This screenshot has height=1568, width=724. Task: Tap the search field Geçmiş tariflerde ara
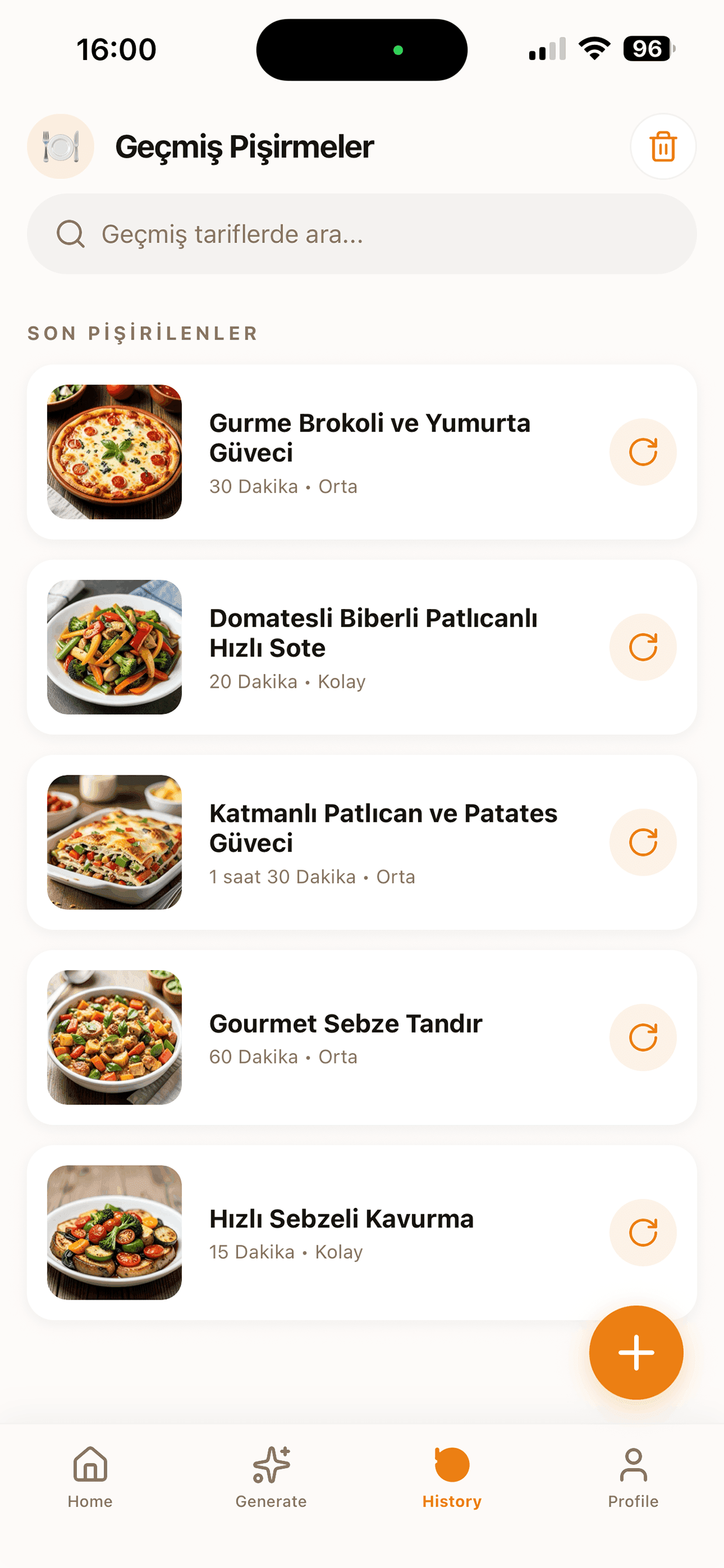[362, 234]
